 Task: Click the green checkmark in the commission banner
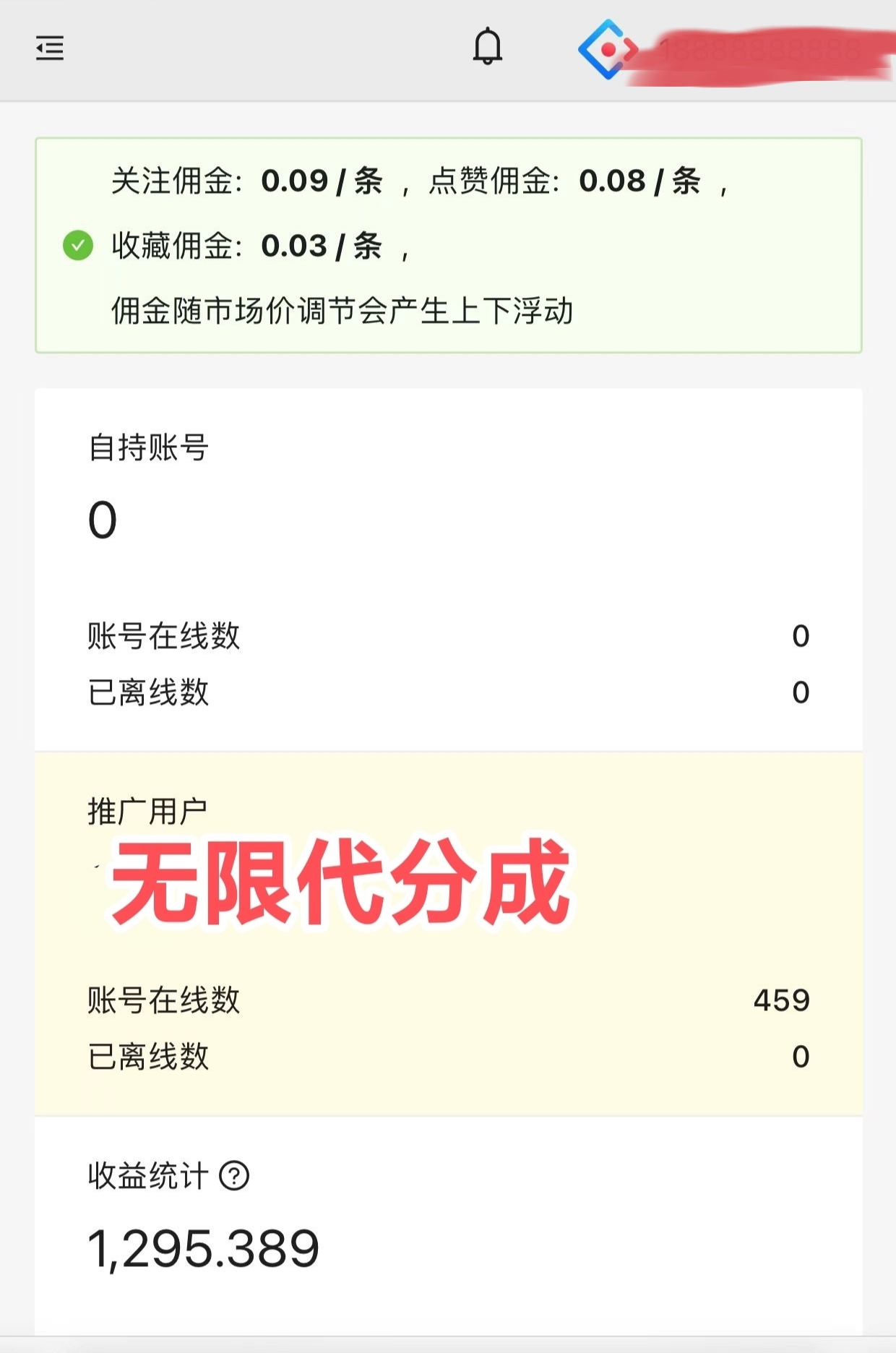77,246
